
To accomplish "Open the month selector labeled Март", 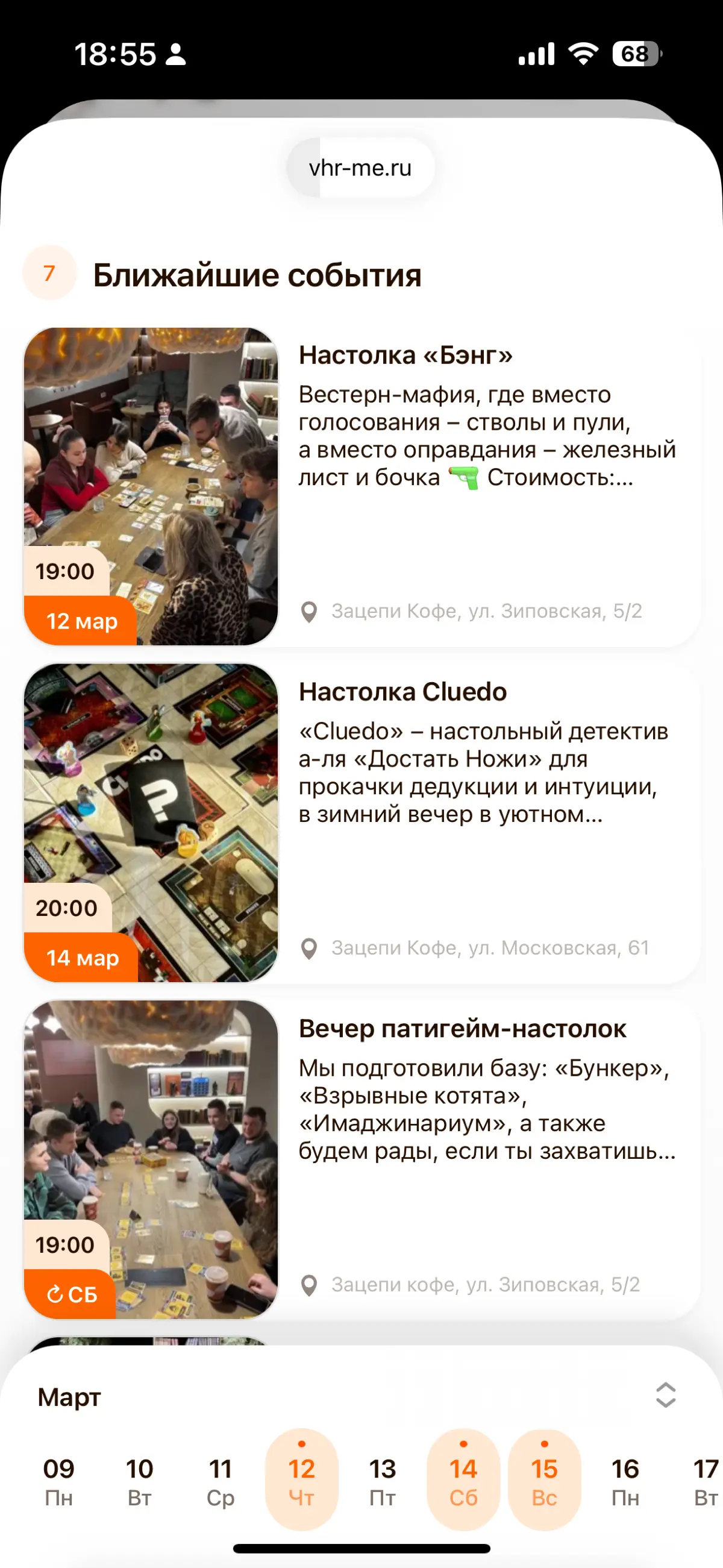I will 69,1397.
